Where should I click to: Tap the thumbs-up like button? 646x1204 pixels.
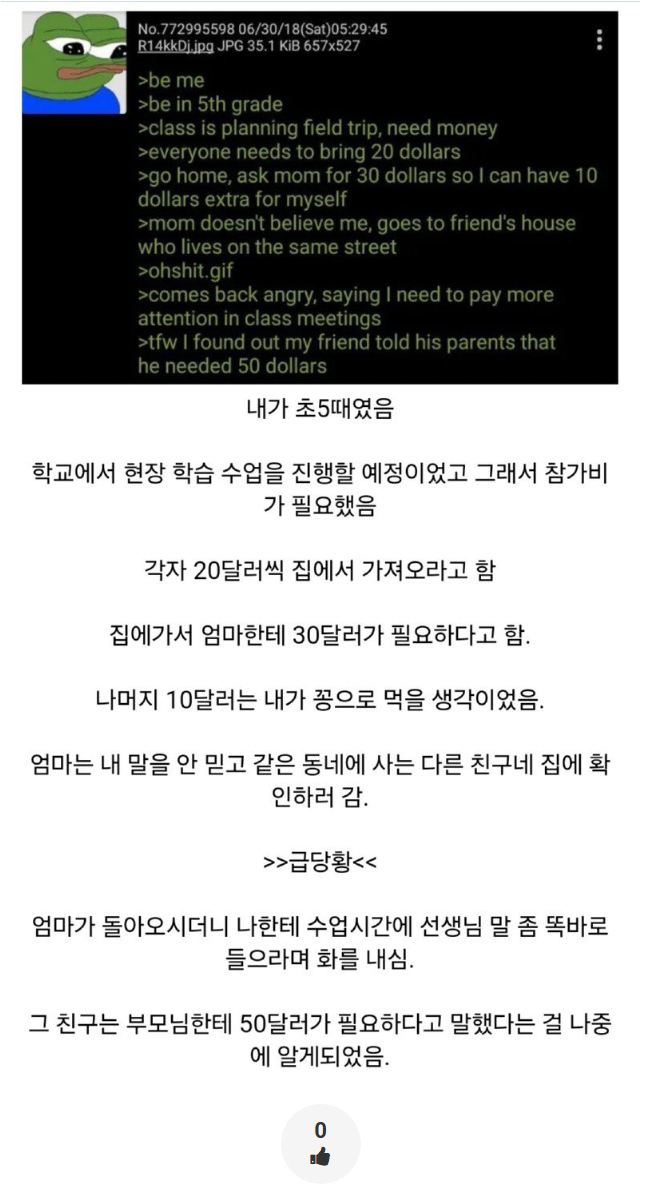coord(320,1144)
